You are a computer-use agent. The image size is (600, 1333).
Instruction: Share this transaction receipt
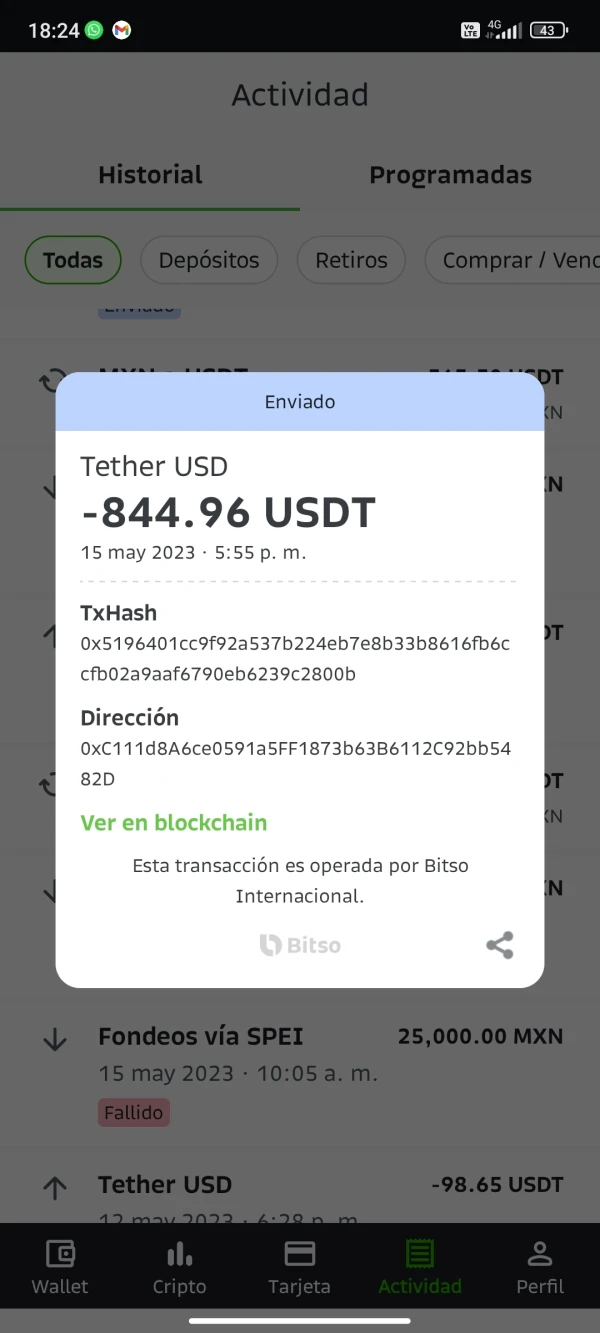pyautogui.click(x=499, y=945)
